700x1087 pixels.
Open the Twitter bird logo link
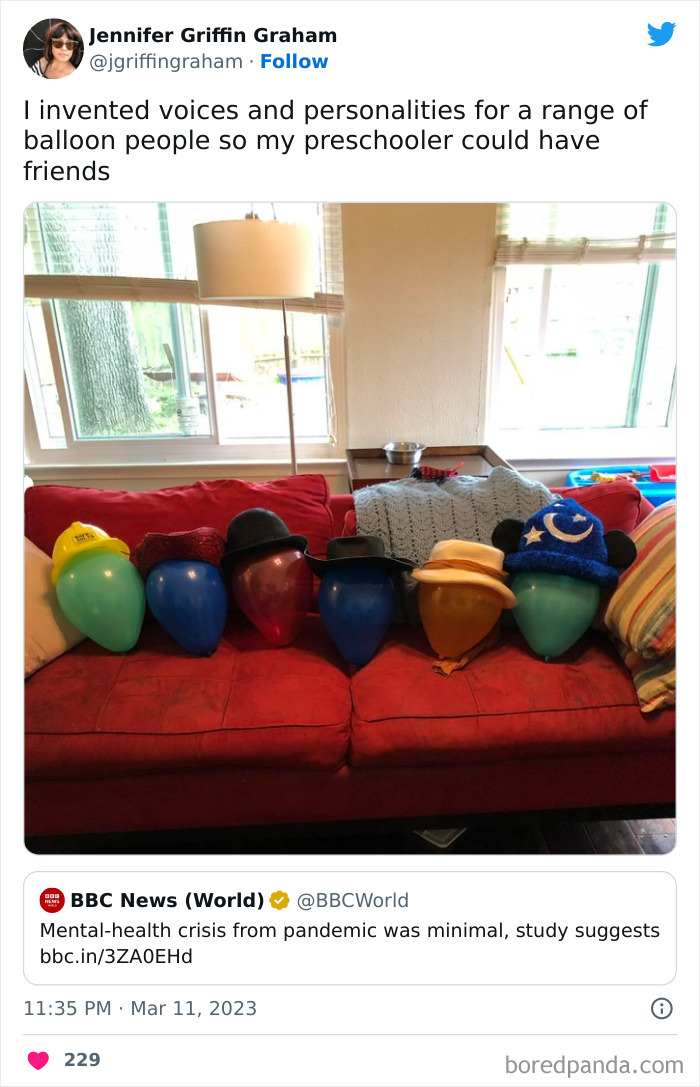point(661,34)
